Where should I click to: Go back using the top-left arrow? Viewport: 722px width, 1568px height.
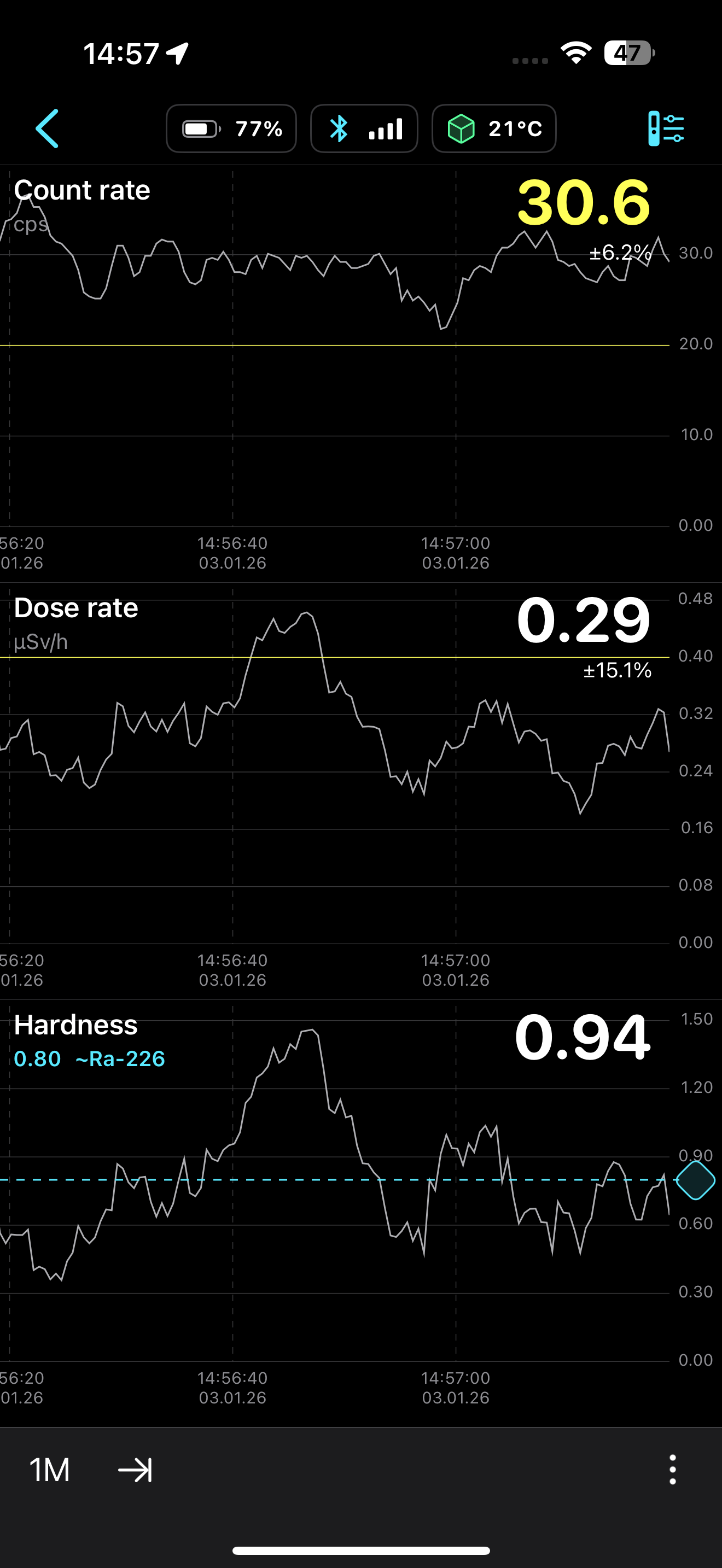pos(48,128)
